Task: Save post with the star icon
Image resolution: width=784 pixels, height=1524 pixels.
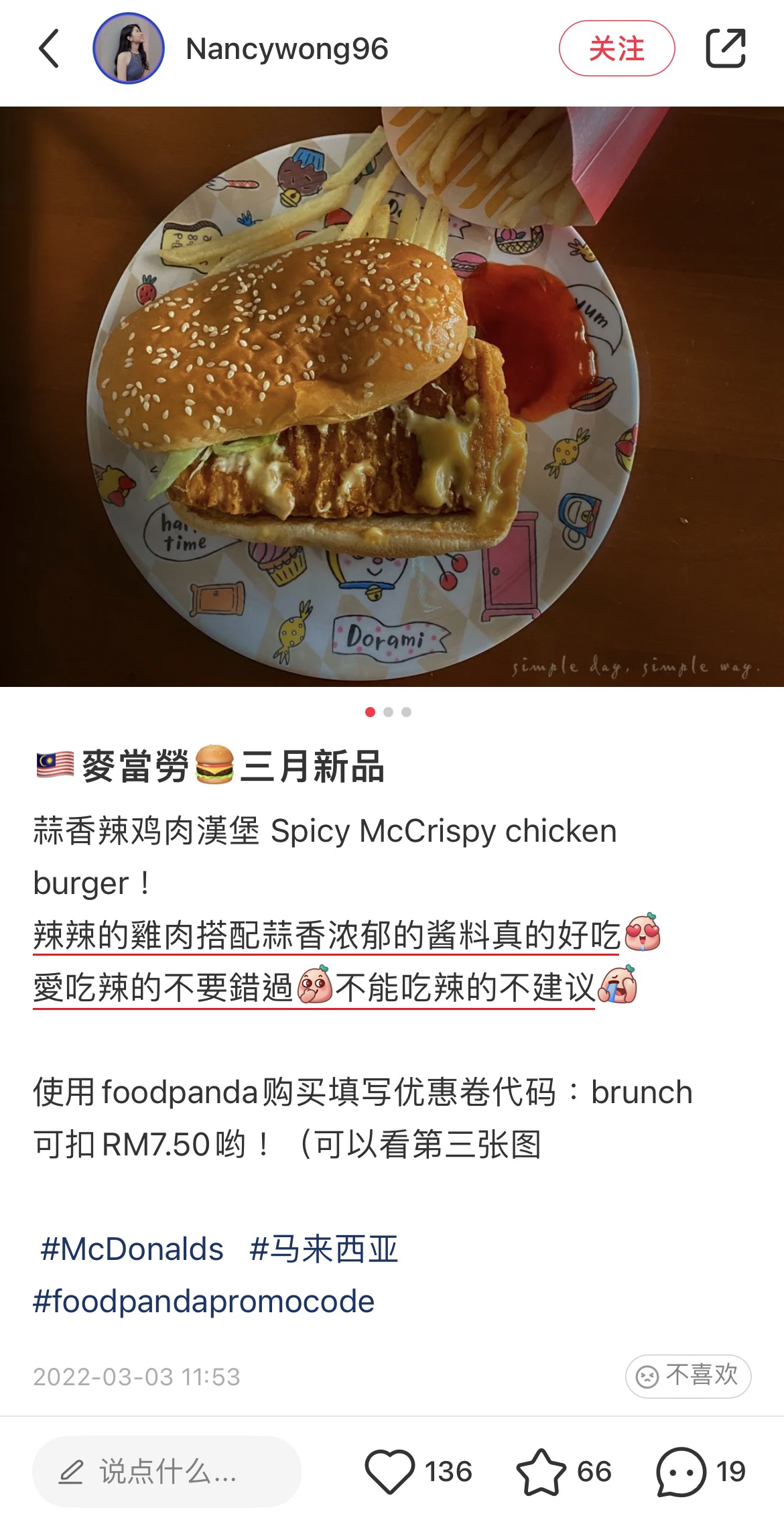Action: click(541, 1472)
